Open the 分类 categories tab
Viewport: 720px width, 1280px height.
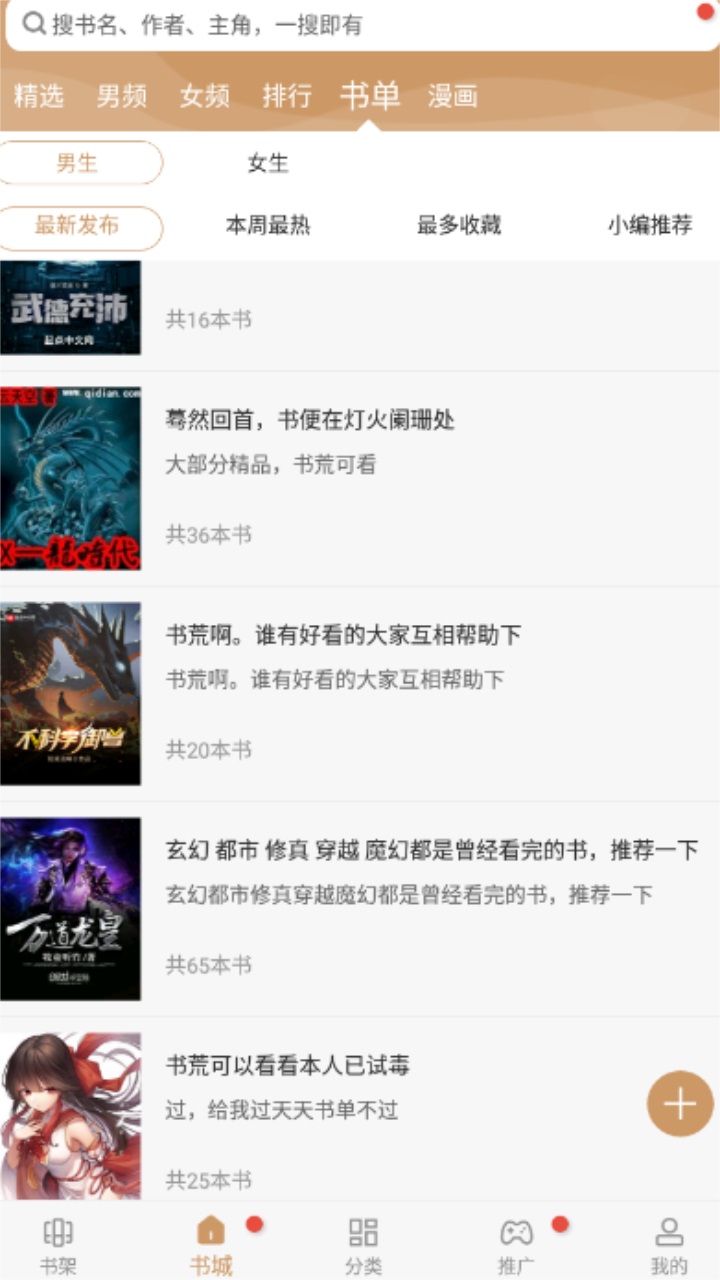363,1245
